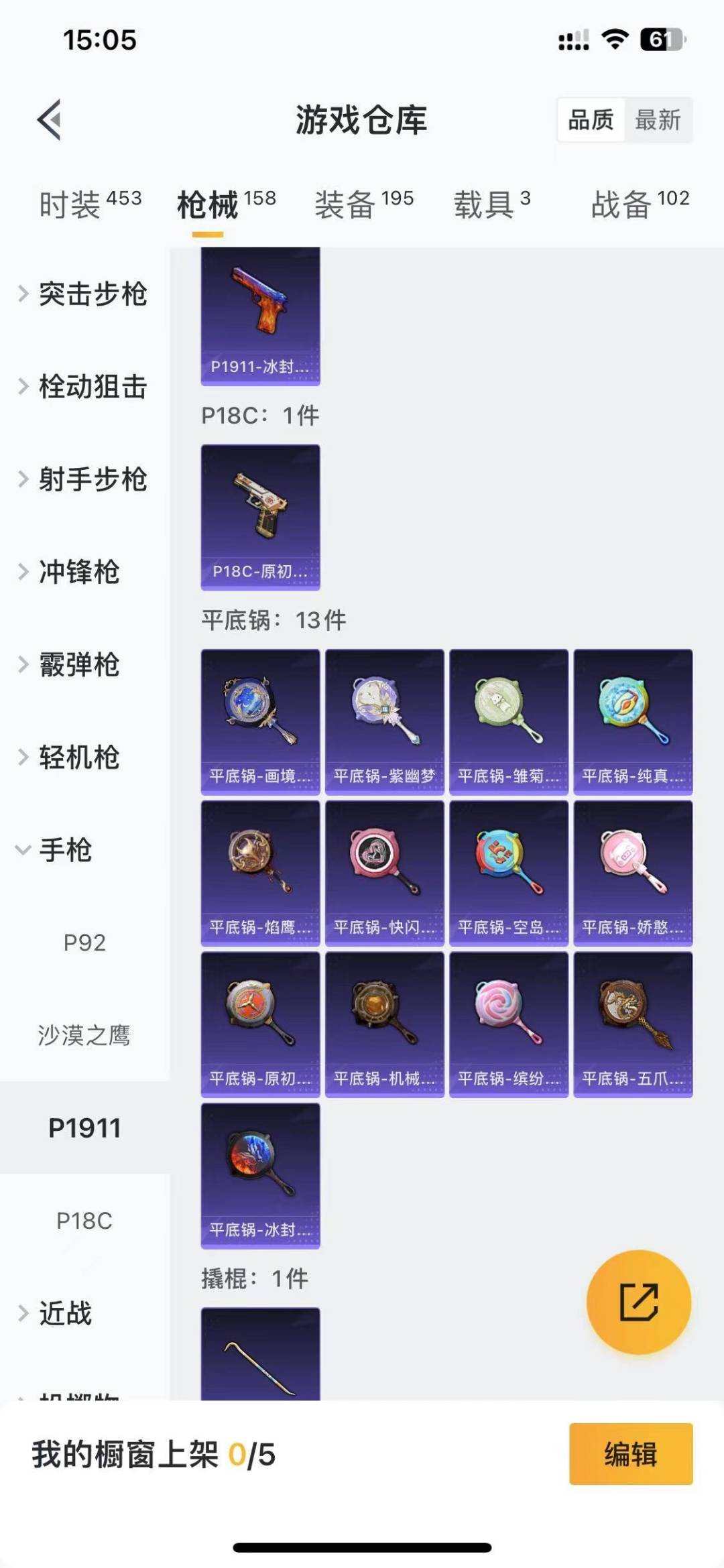Expand the 突击步枪 category
Image resolution: width=724 pixels, height=1568 pixels.
pyautogui.click(x=94, y=294)
